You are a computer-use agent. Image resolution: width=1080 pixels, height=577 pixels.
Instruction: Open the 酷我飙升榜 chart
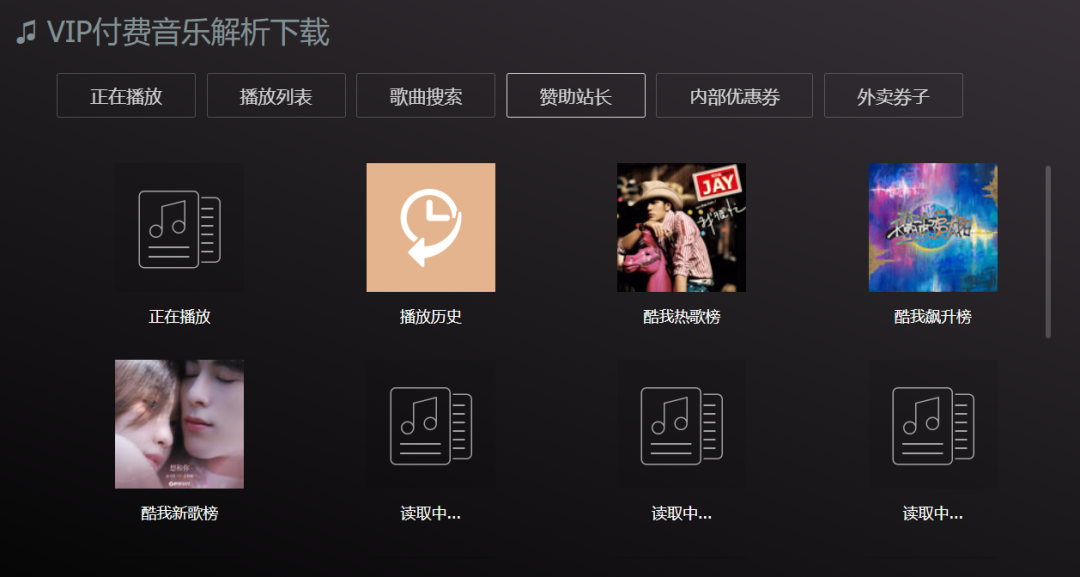tap(933, 228)
